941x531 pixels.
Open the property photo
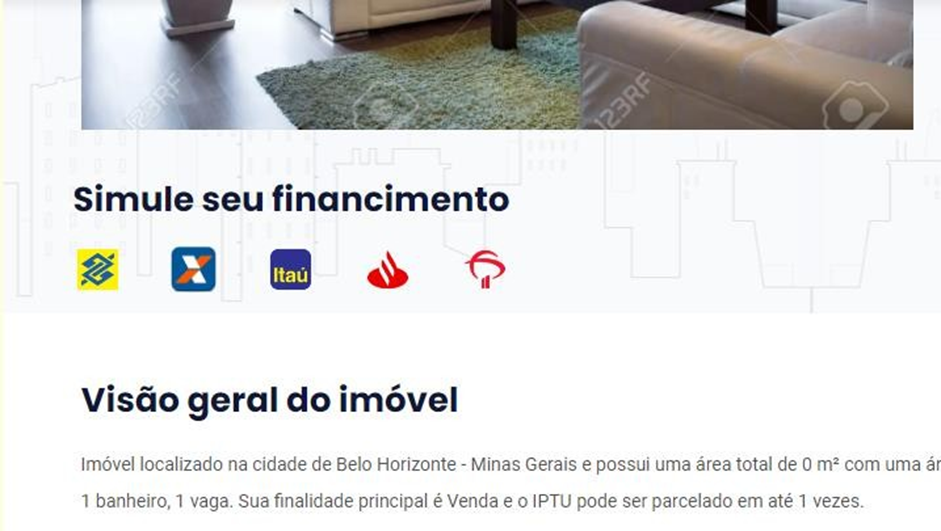coord(496,64)
